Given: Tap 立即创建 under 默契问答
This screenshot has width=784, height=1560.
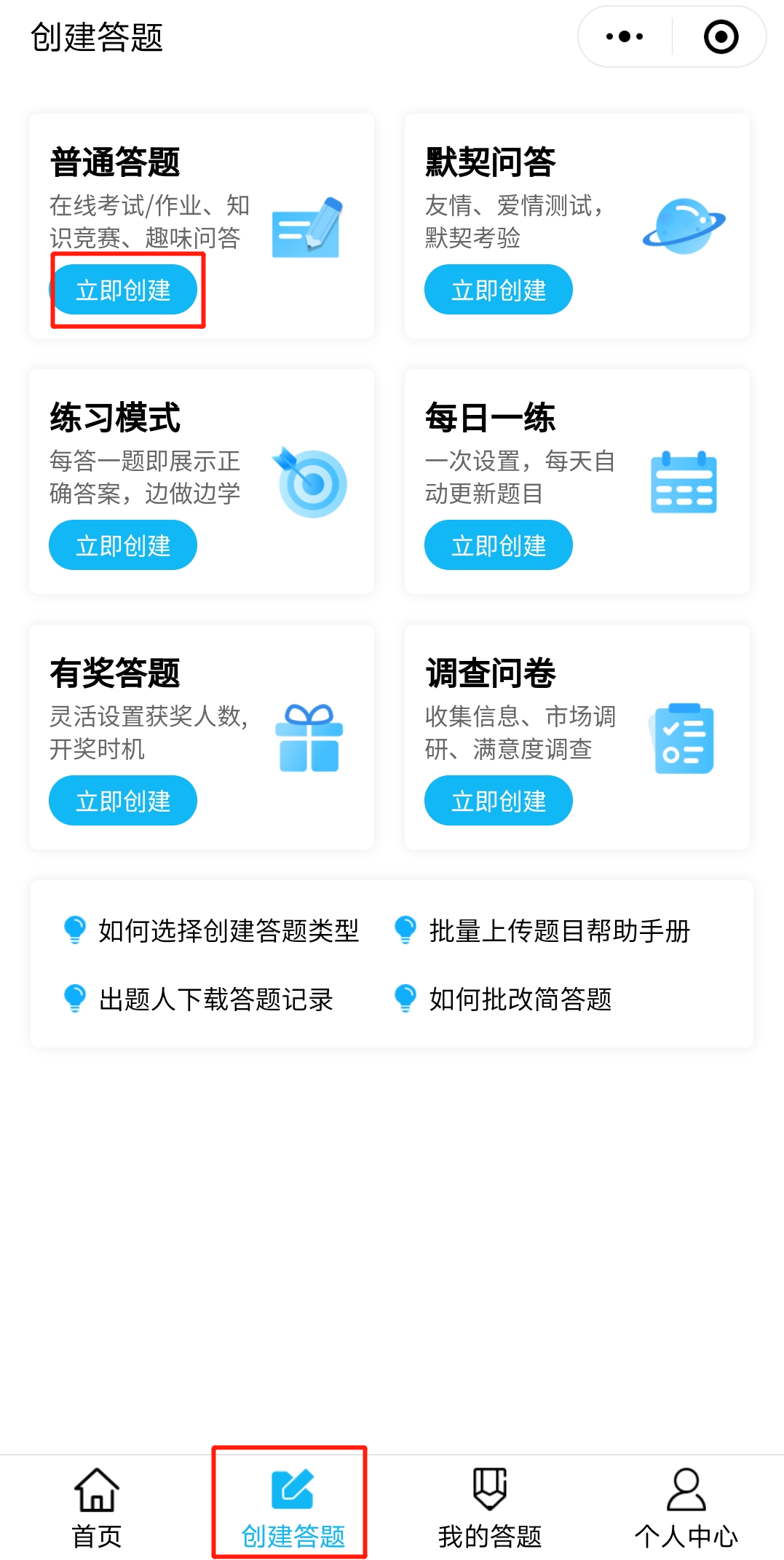Looking at the screenshot, I should pyautogui.click(x=499, y=290).
